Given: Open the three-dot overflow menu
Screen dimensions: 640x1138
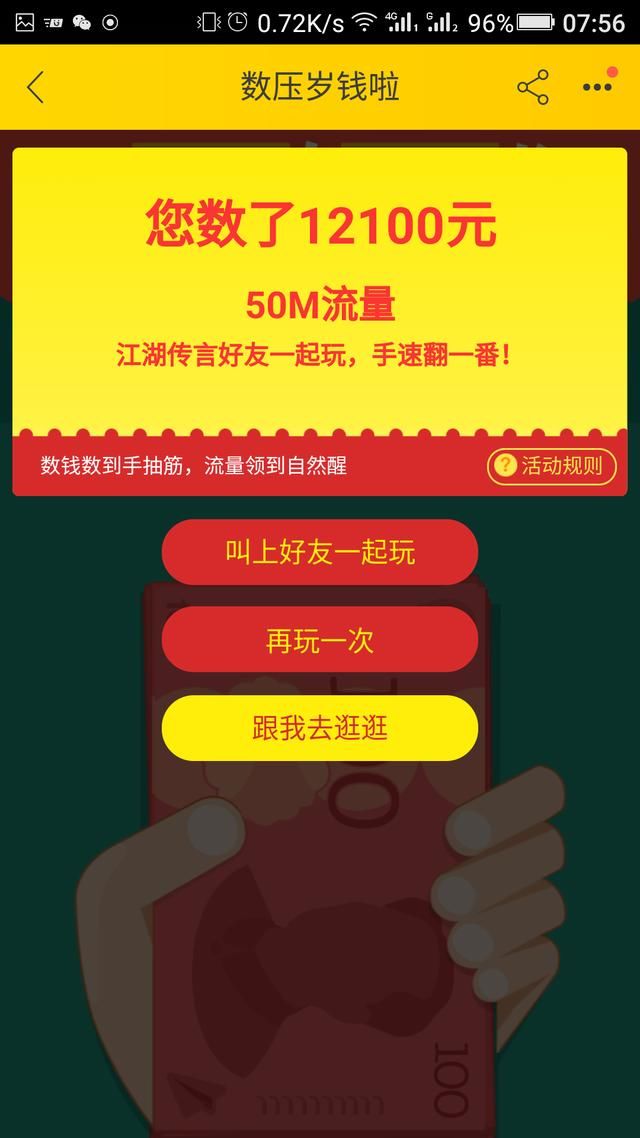Looking at the screenshot, I should click(597, 87).
